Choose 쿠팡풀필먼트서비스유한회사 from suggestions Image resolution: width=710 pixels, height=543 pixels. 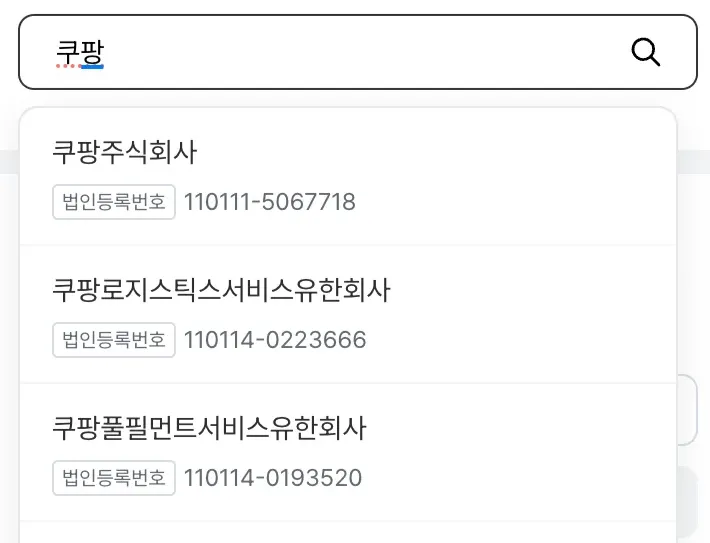(x=348, y=452)
